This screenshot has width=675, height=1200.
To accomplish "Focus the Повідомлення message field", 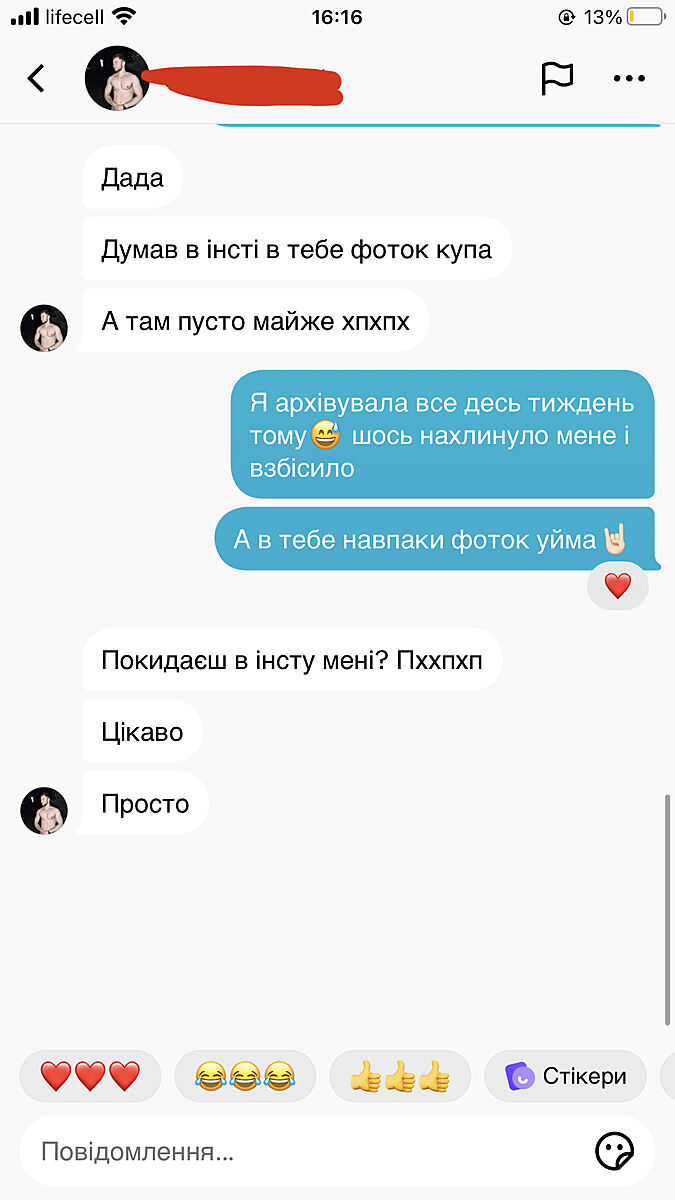I will coord(300,1152).
